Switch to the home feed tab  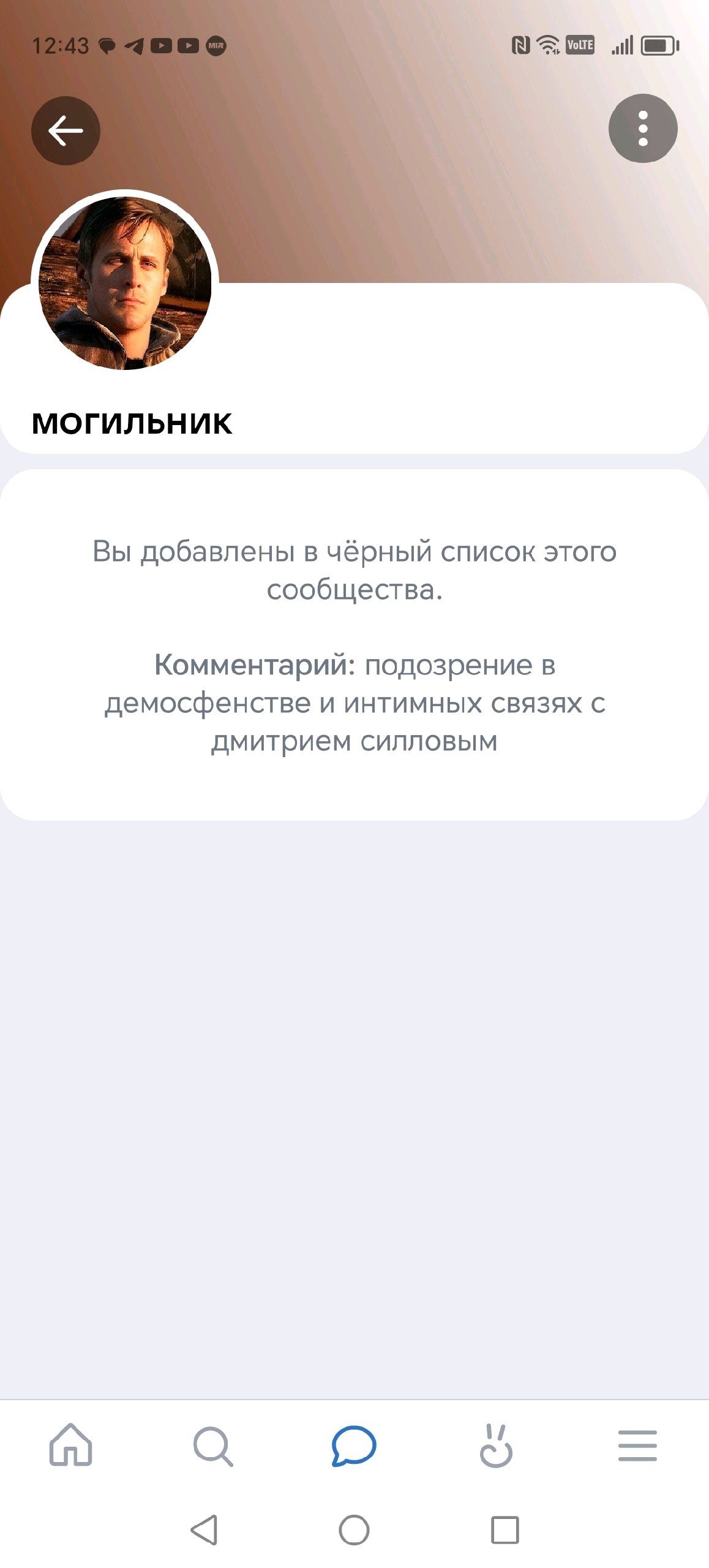pos(71,1445)
